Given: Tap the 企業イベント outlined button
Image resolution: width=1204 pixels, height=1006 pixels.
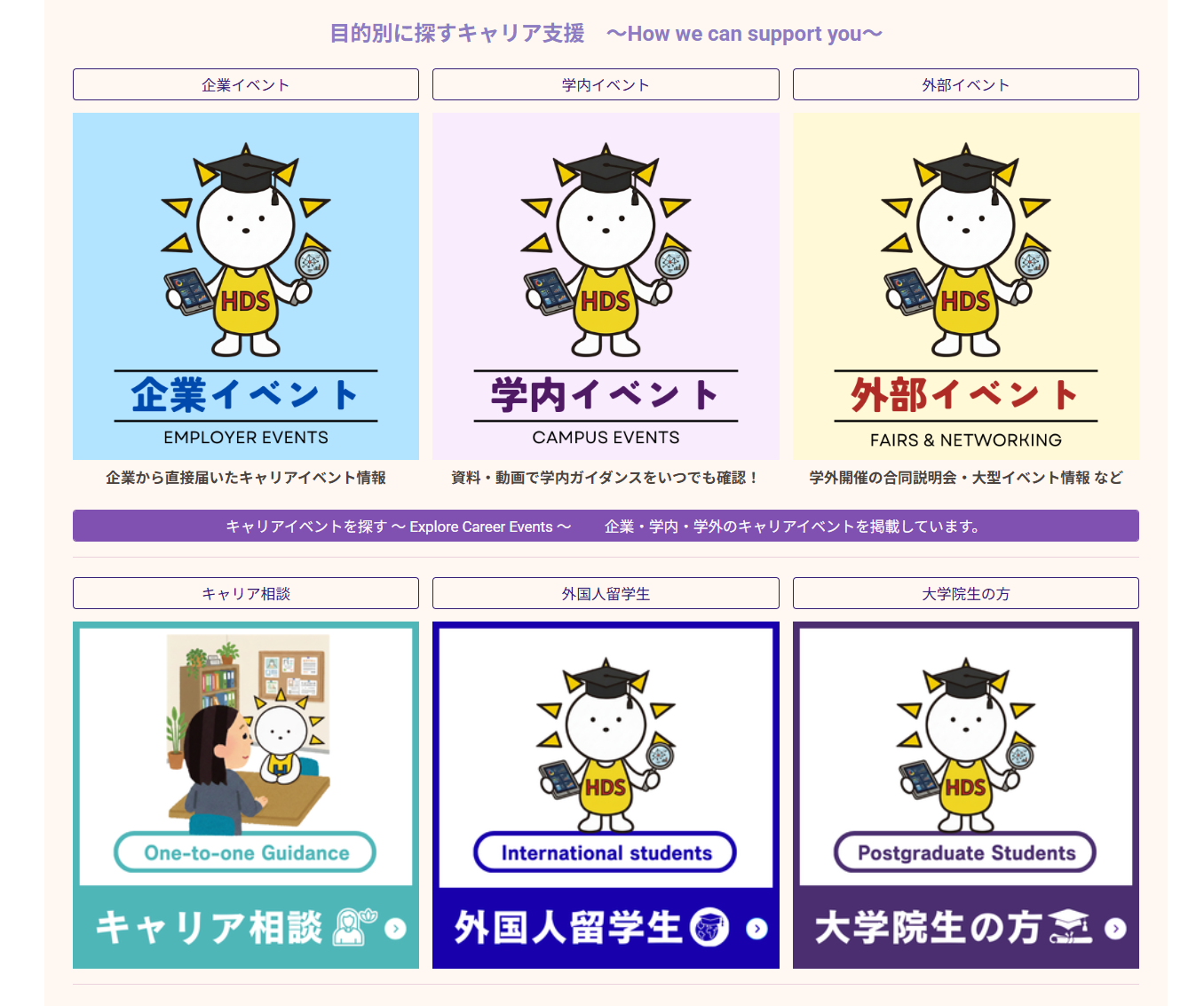Looking at the screenshot, I should [245, 84].
